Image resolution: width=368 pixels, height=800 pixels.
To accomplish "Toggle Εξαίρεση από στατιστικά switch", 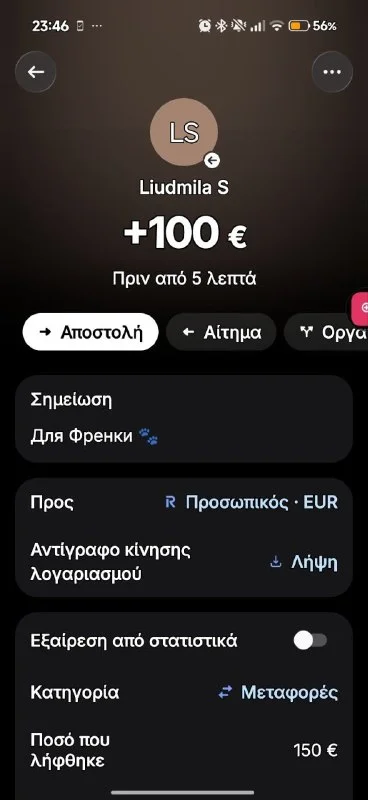I will point(310,640).
